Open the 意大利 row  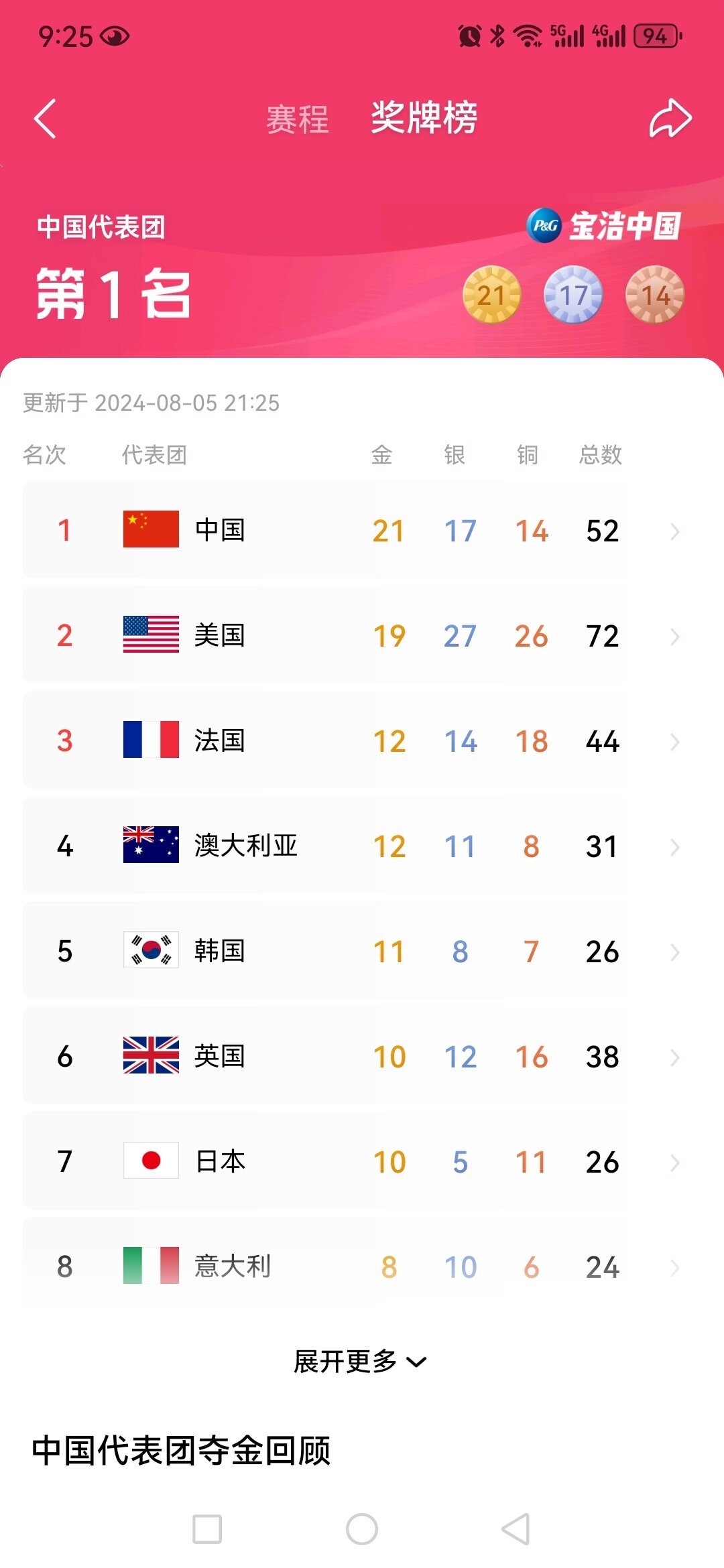coord(362,1266)
